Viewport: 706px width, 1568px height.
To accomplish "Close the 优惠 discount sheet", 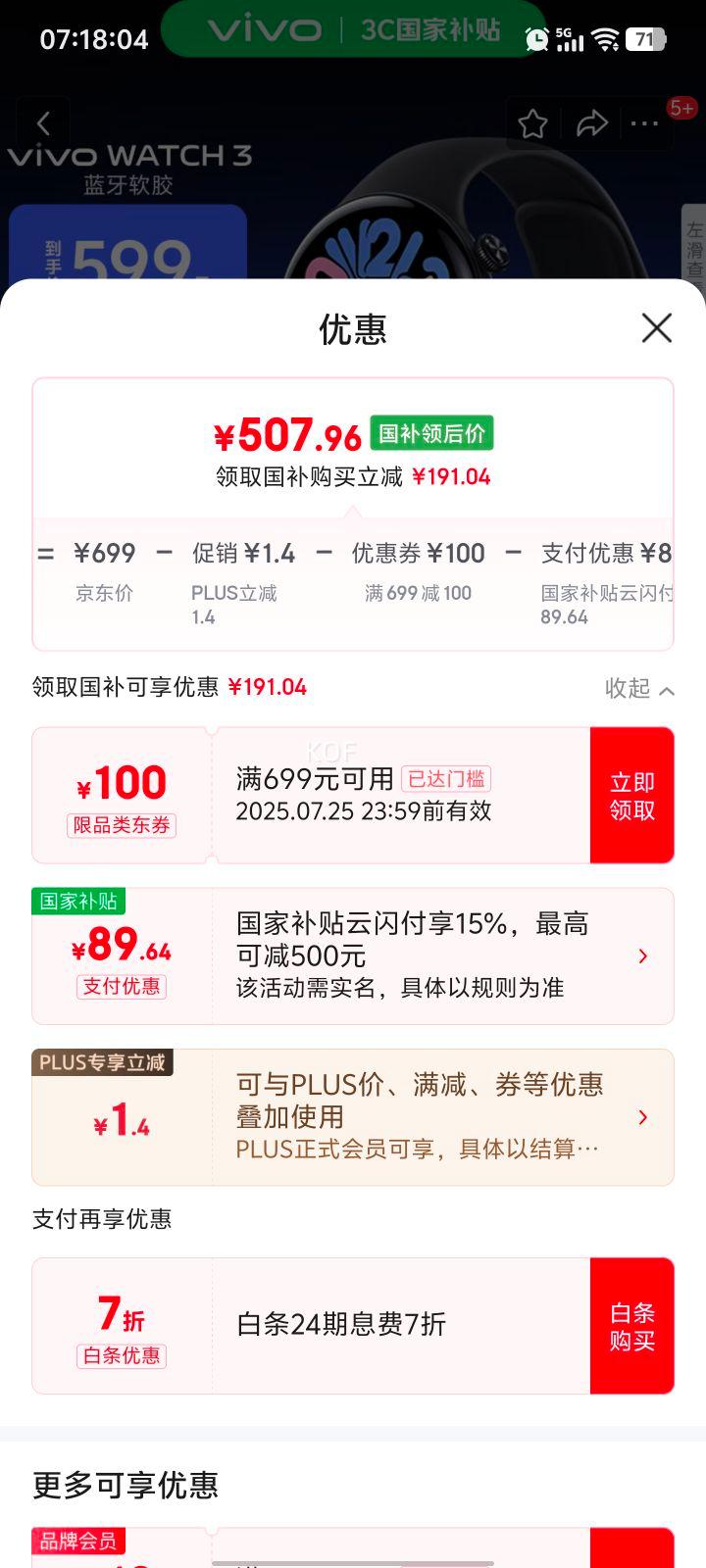I will pos(656,328).
